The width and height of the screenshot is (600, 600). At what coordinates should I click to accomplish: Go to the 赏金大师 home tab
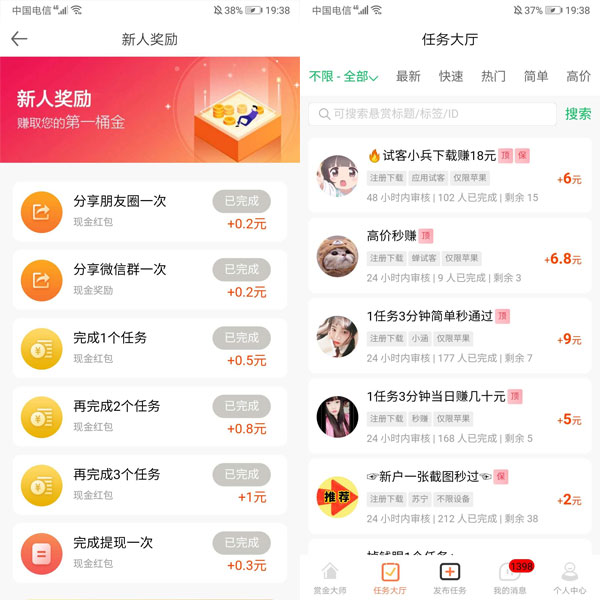[329, 577]
